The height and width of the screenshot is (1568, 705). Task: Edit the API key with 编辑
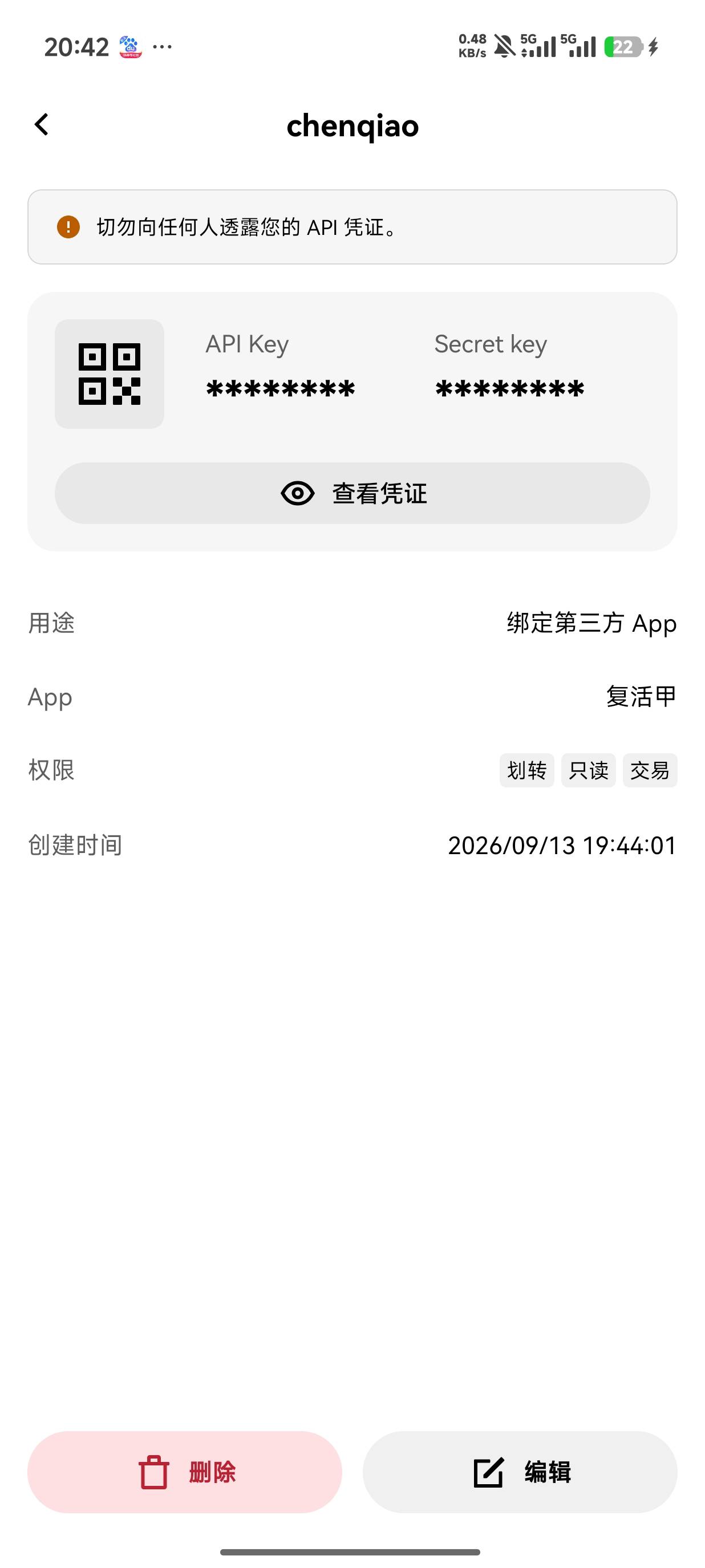(520, 1472)
